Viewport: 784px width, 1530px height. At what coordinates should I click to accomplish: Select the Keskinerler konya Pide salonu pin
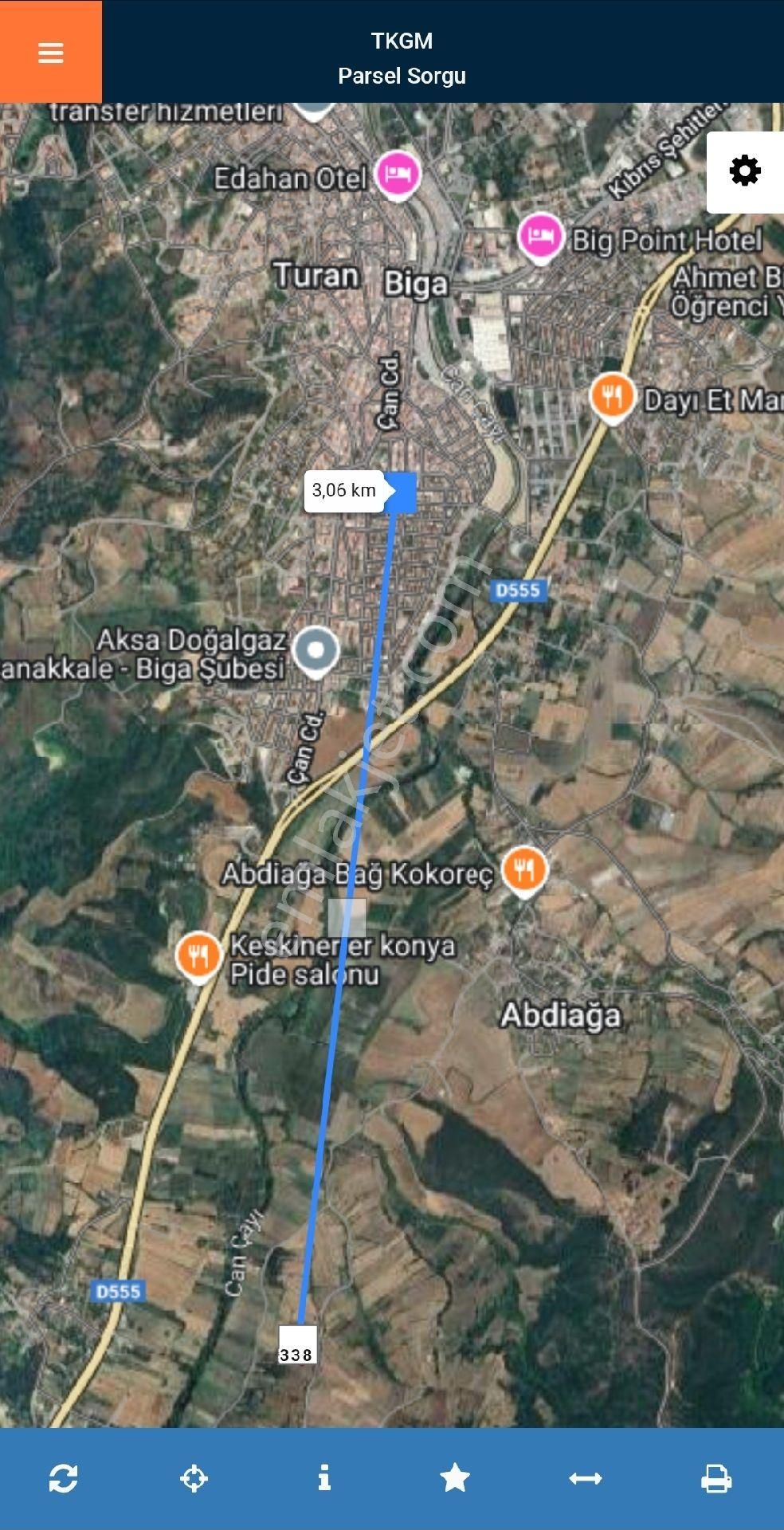pyautogui.click(x=198, y=955)
